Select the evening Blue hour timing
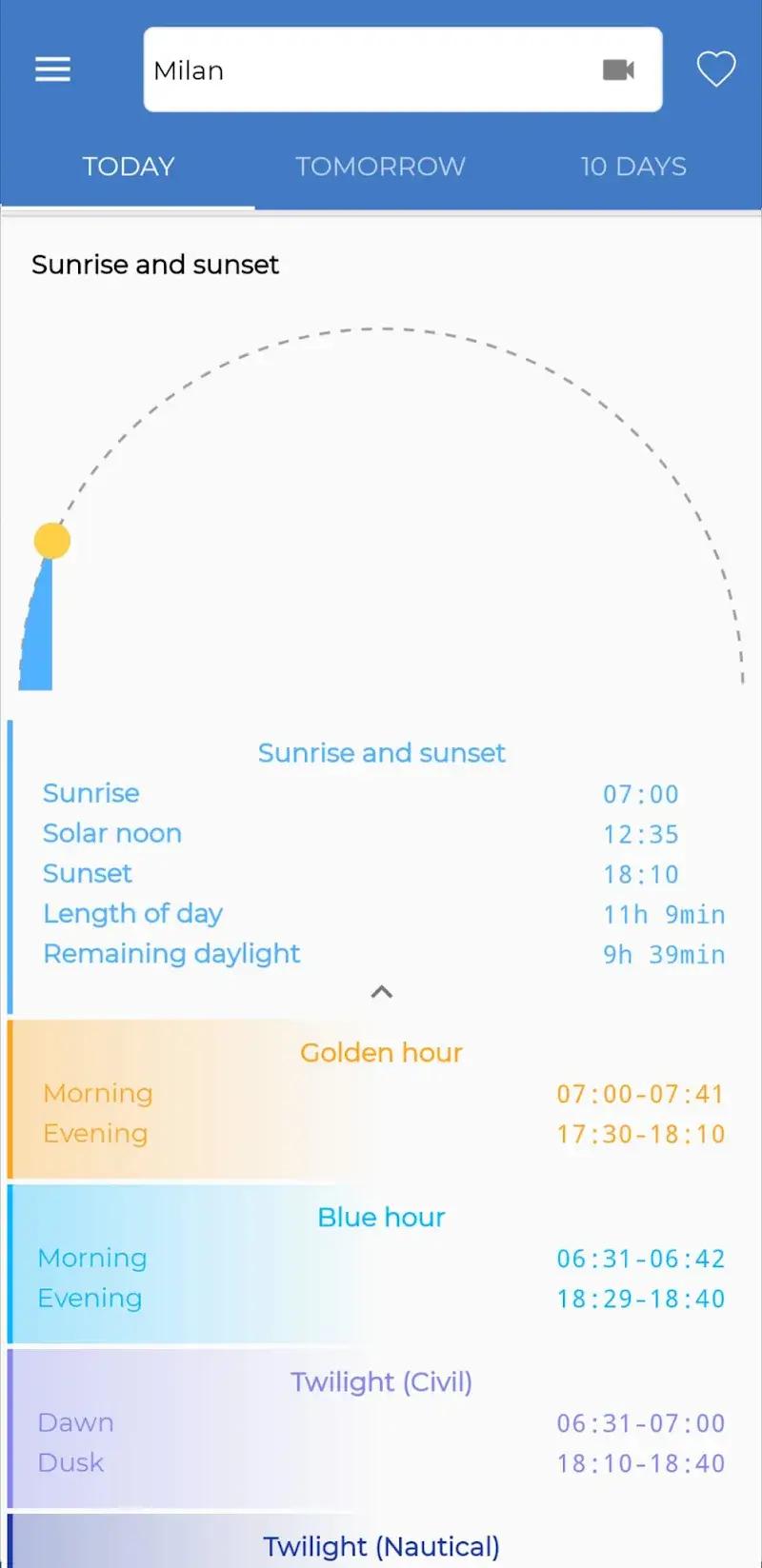 point(640,1299)
